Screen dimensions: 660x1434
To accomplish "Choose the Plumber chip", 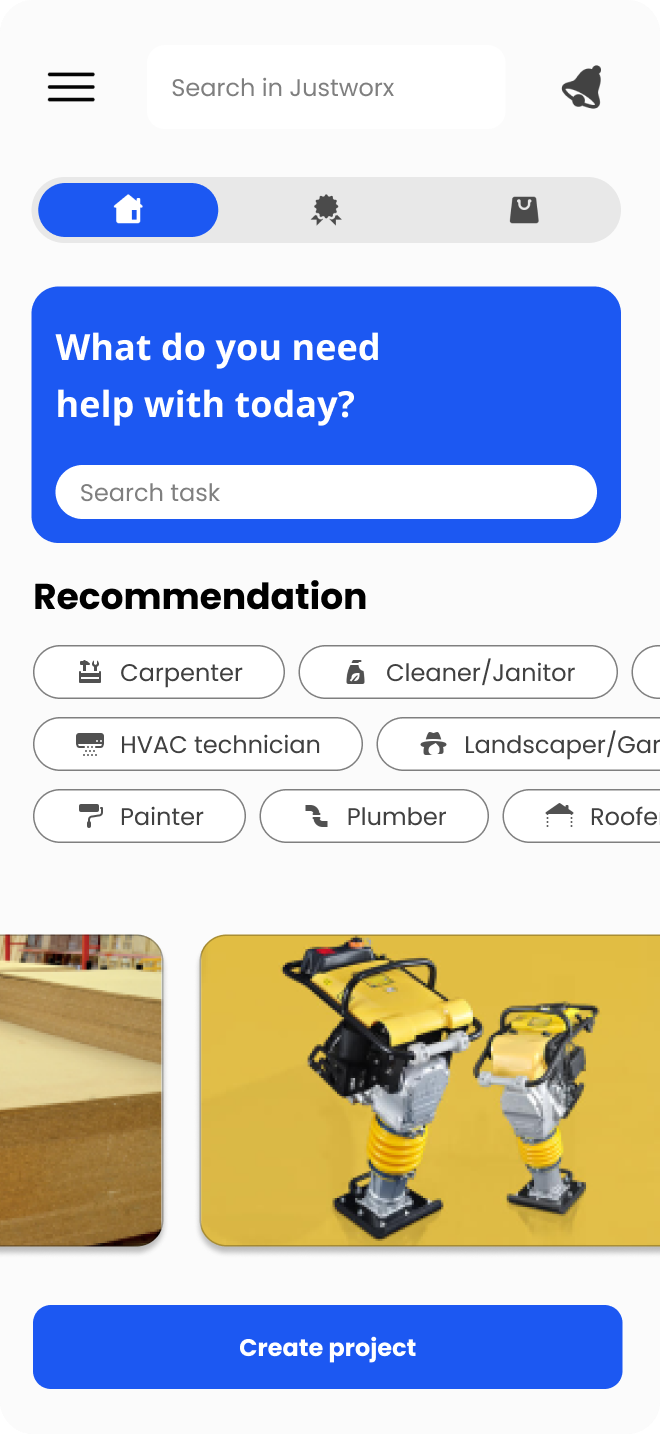I will tap(374, 816).
